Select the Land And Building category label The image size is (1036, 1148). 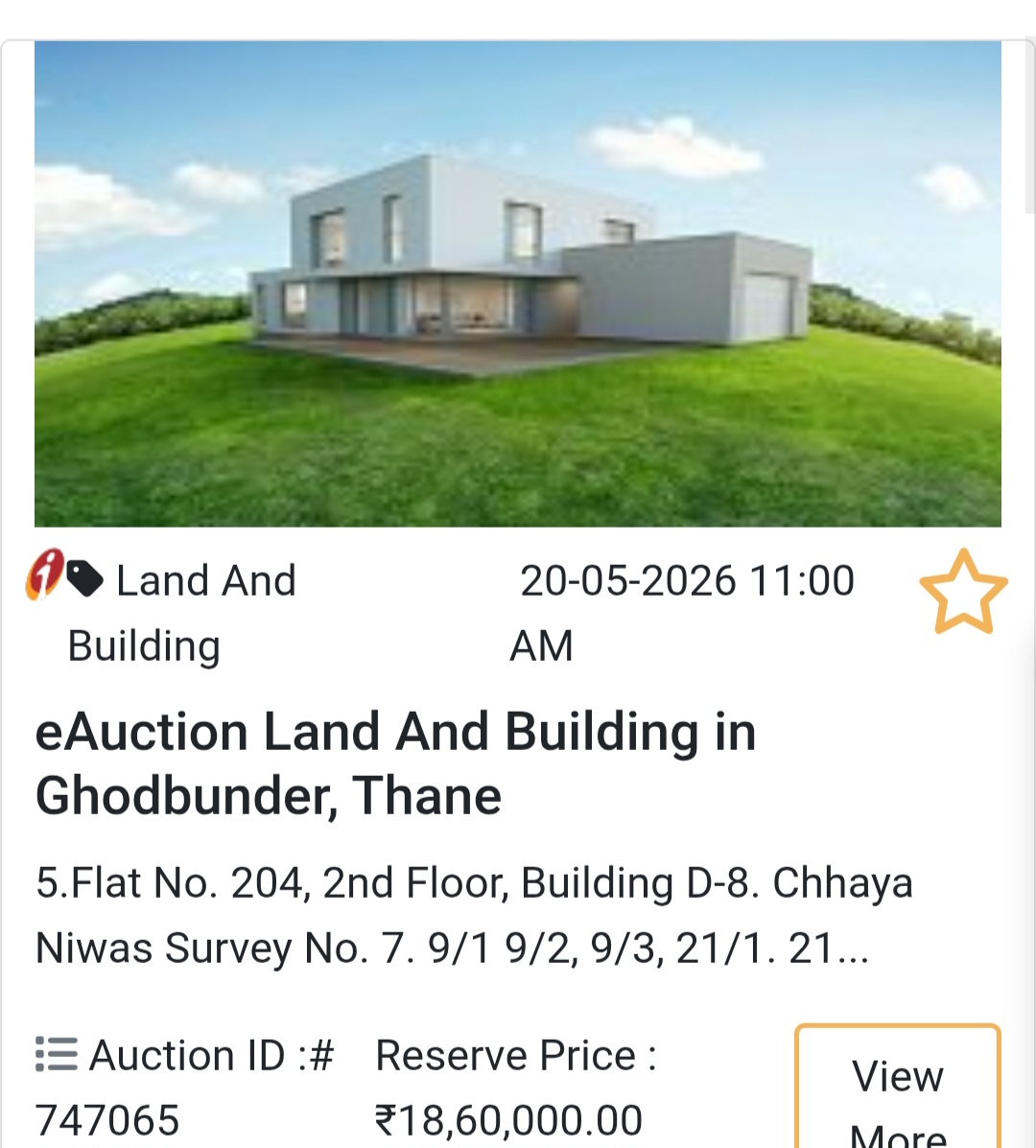[182, 612]
